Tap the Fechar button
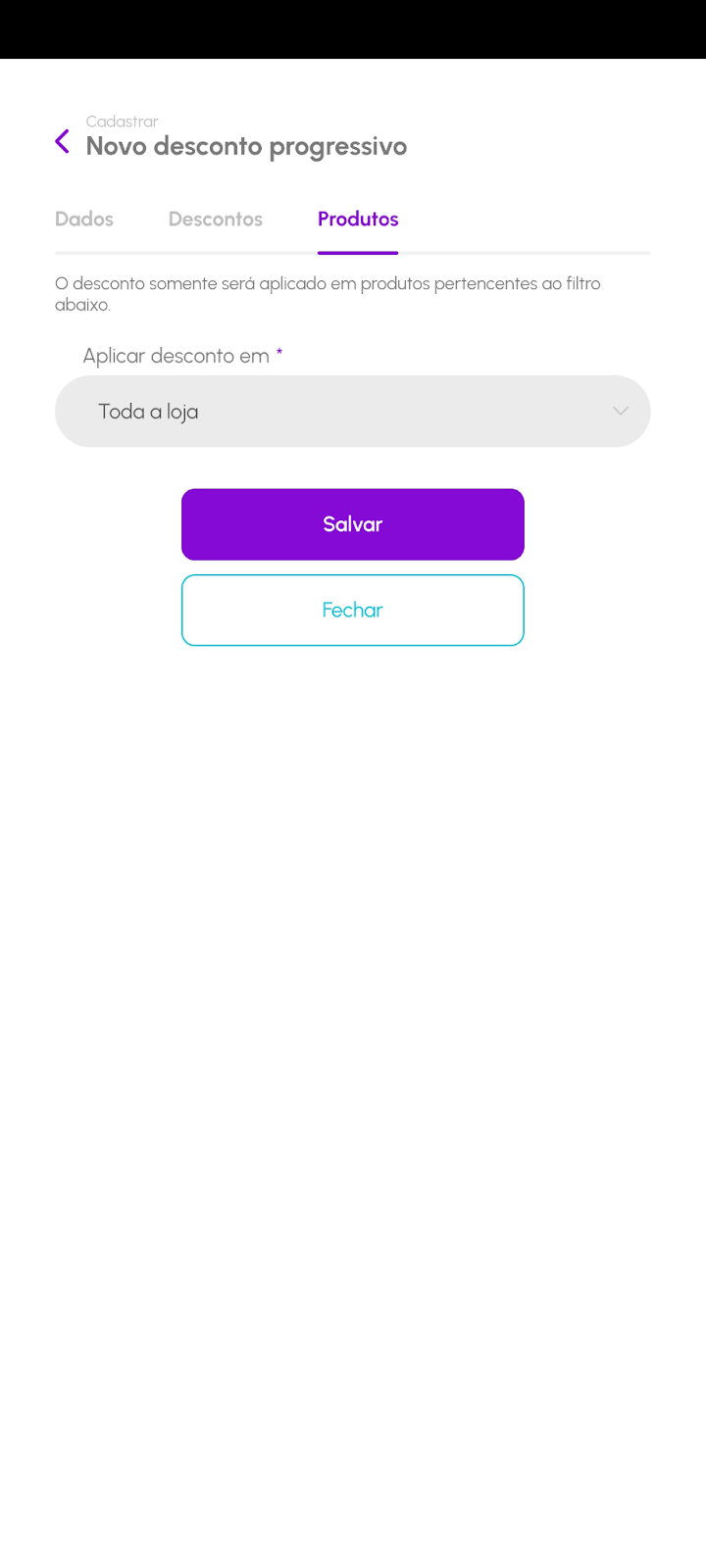The image size is (706, 1568). (x=352, y=610)
